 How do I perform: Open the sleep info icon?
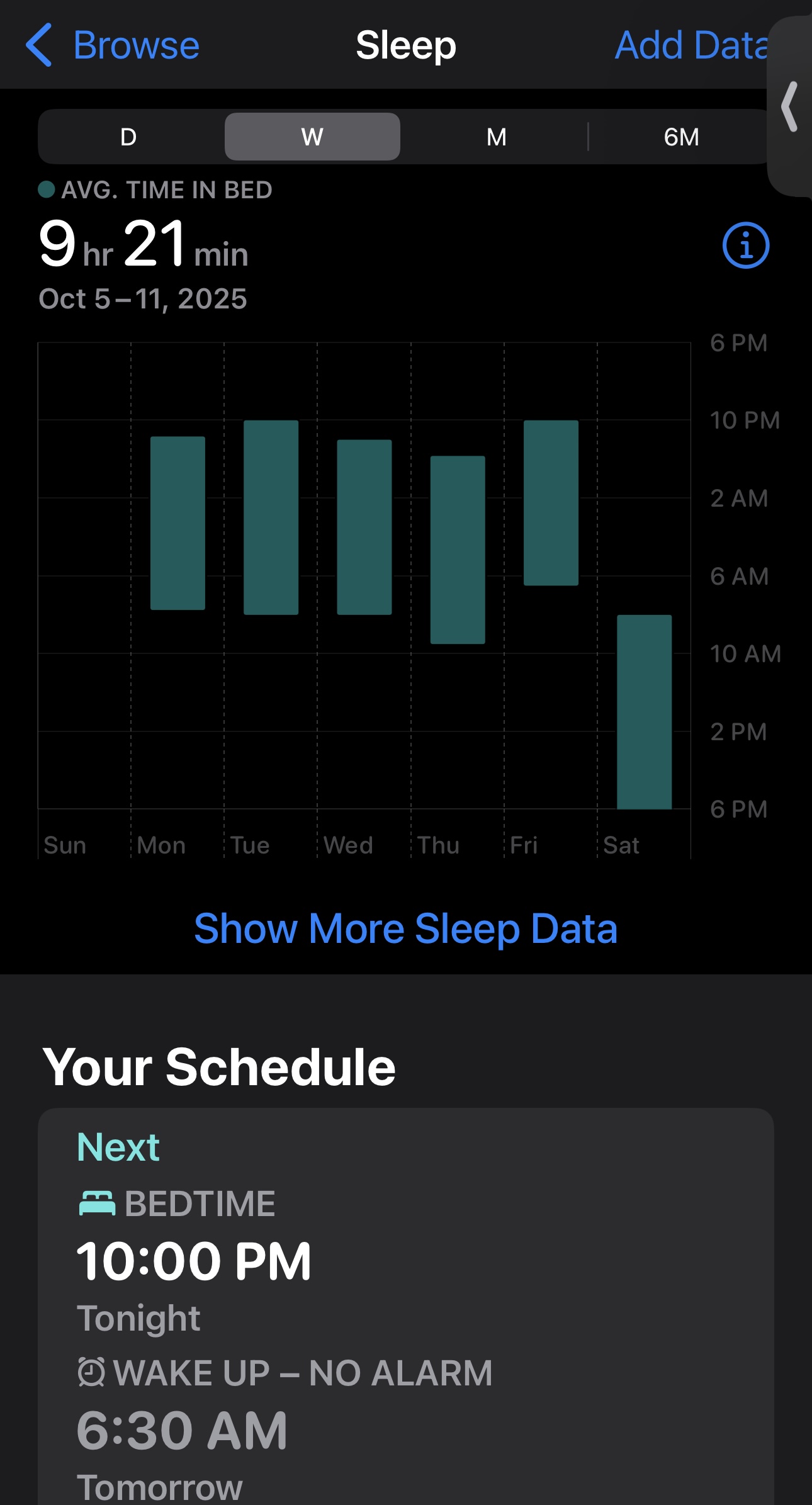point(745,245)
